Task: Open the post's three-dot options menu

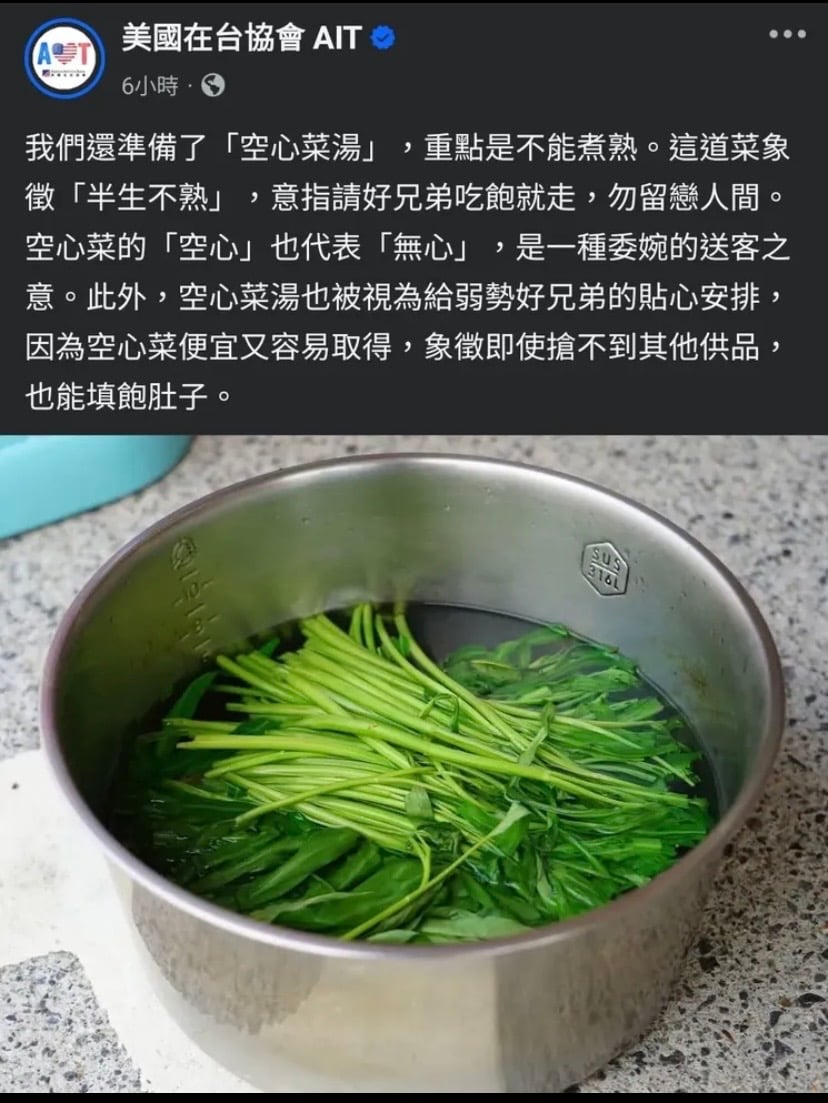Action: click(x=787, y=35)
